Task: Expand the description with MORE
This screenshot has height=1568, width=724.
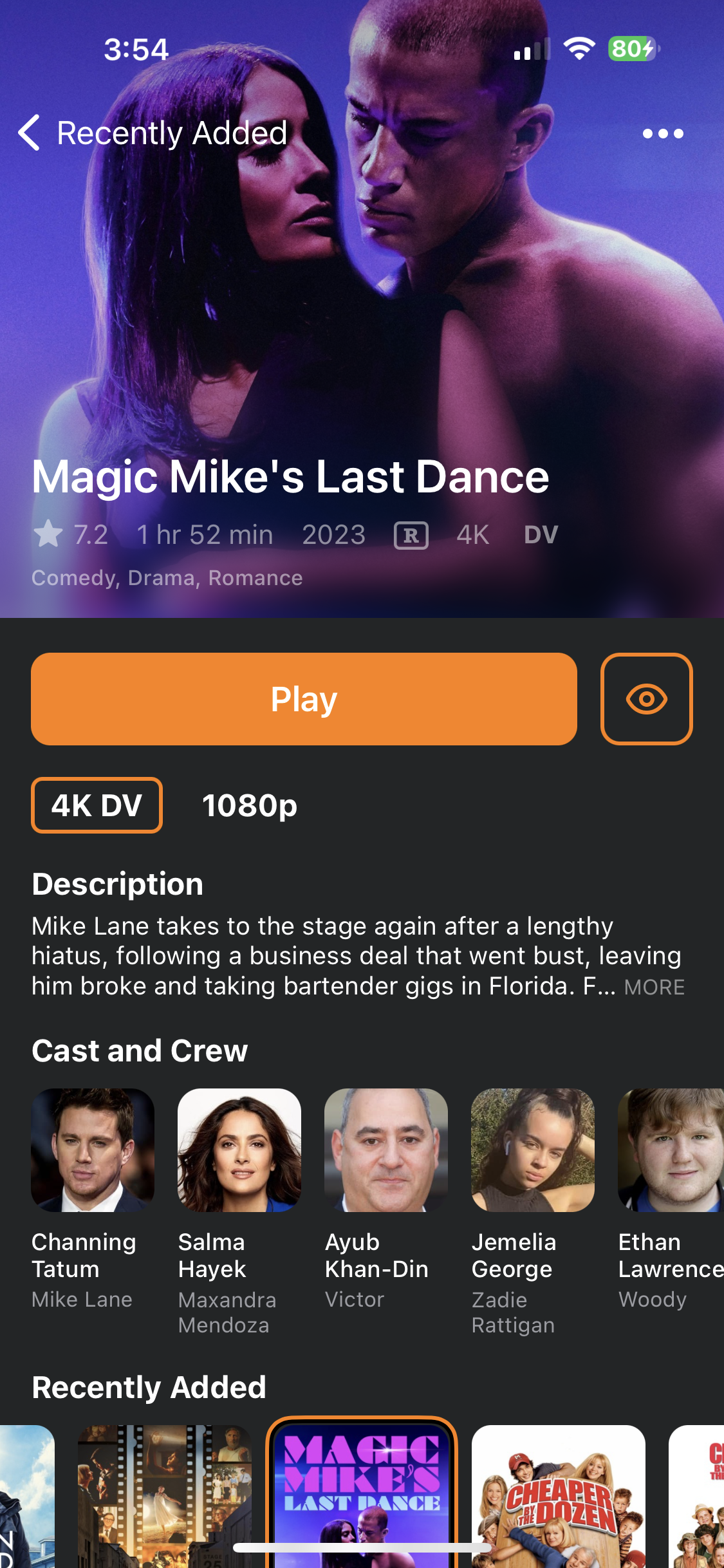Action: tap(654, 987)
